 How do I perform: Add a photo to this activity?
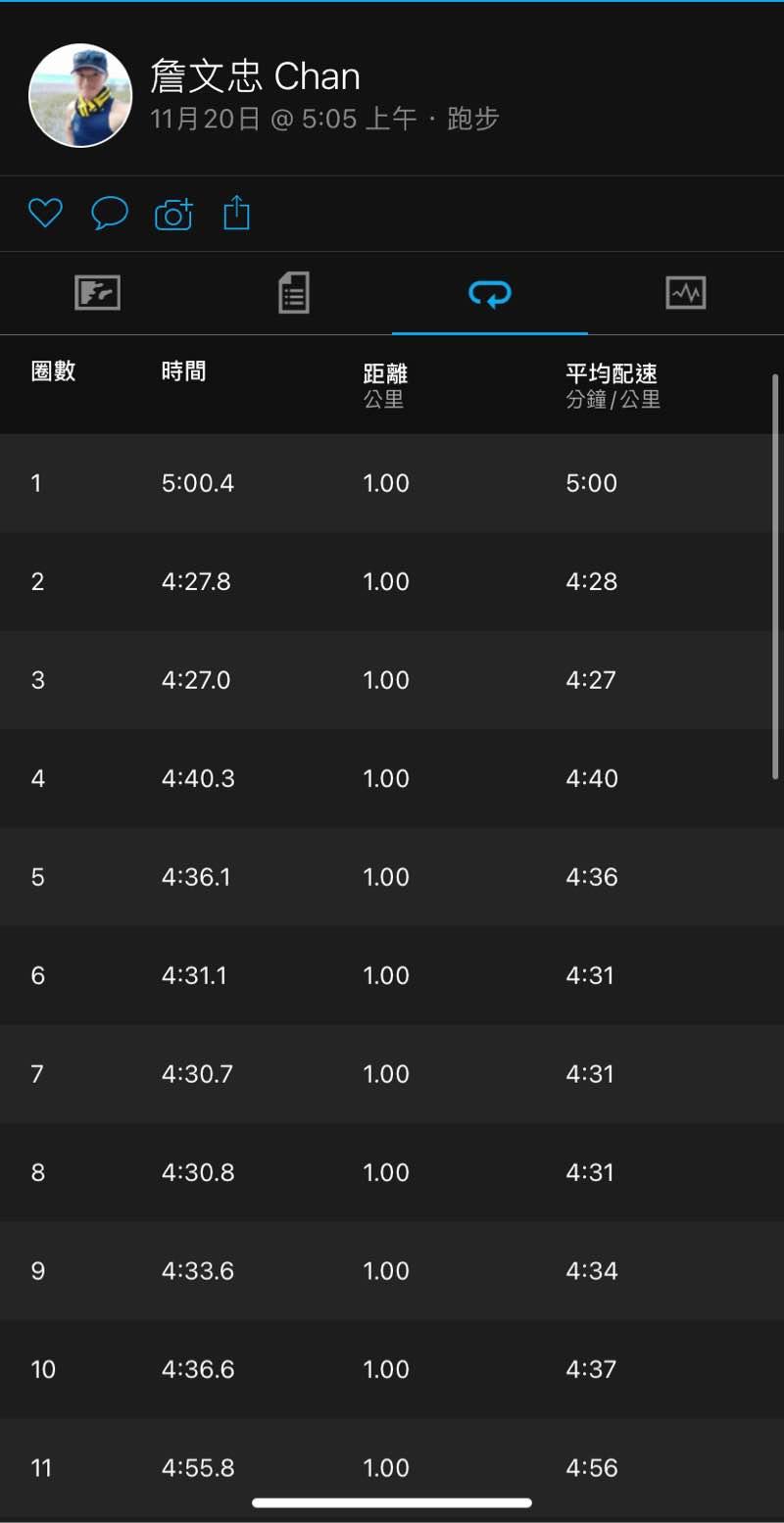click(x=173, y=214)
